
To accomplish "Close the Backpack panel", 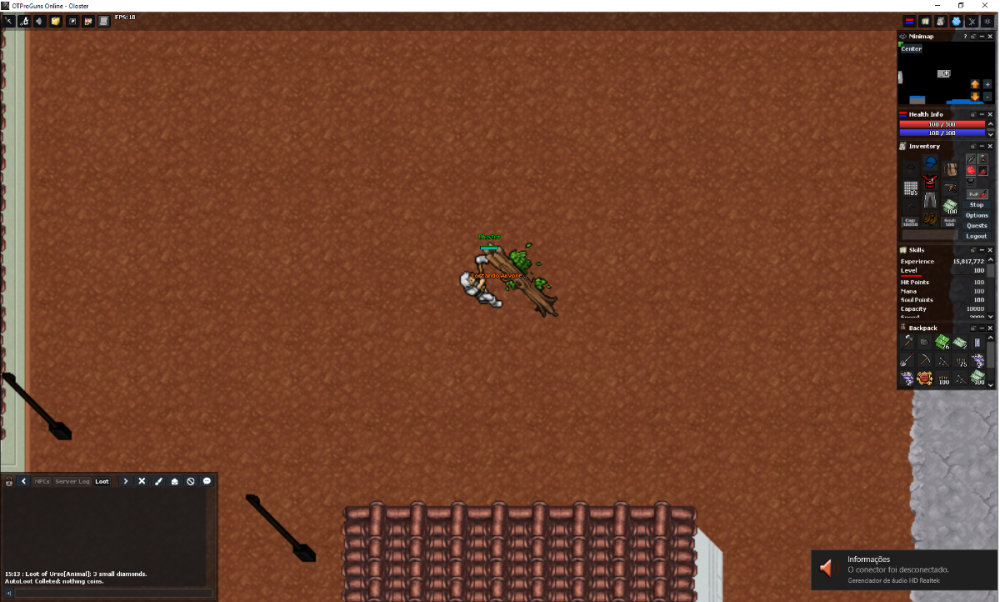I will (990, 328).
